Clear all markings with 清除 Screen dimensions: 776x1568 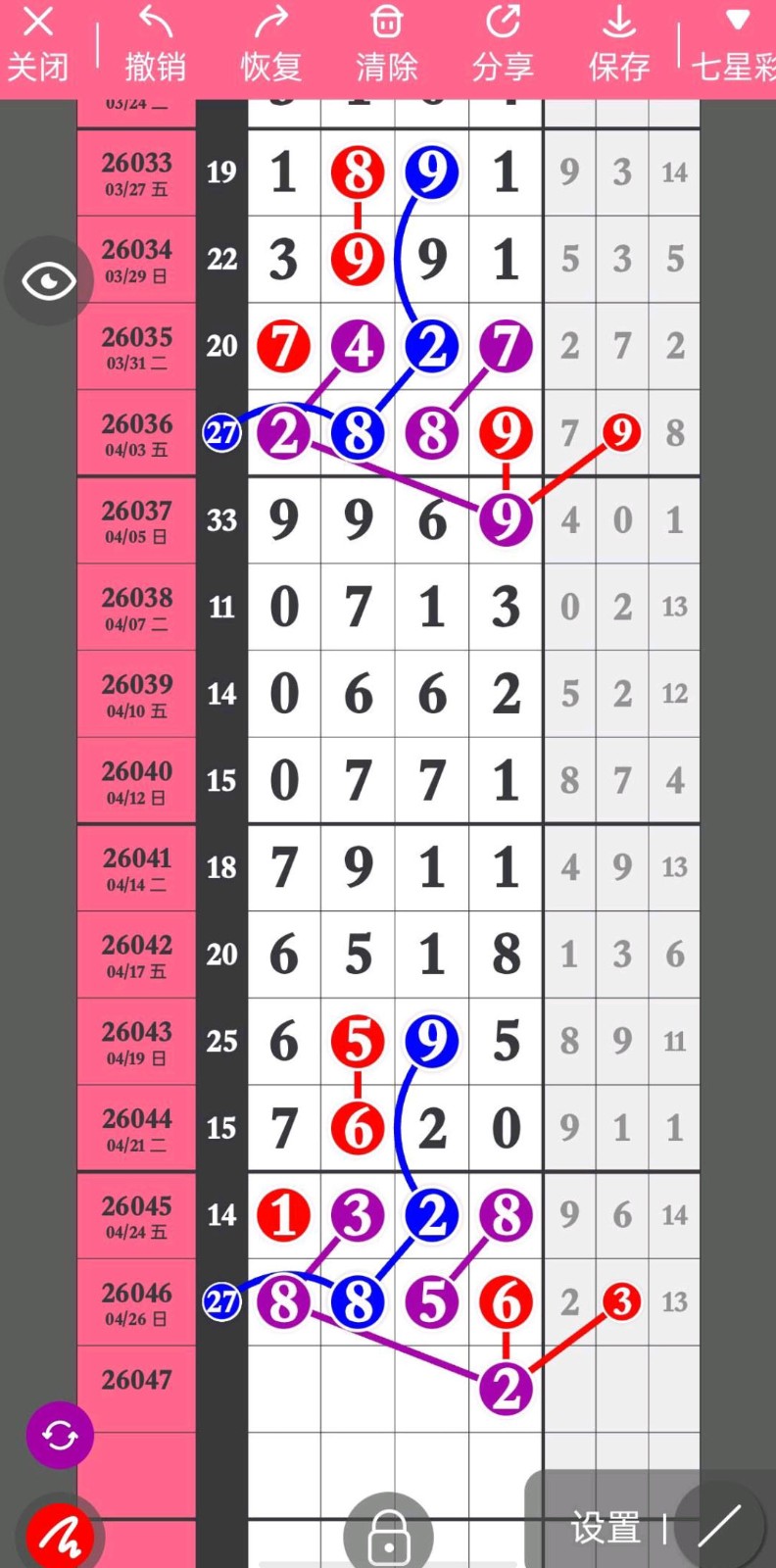click(387, 44)
